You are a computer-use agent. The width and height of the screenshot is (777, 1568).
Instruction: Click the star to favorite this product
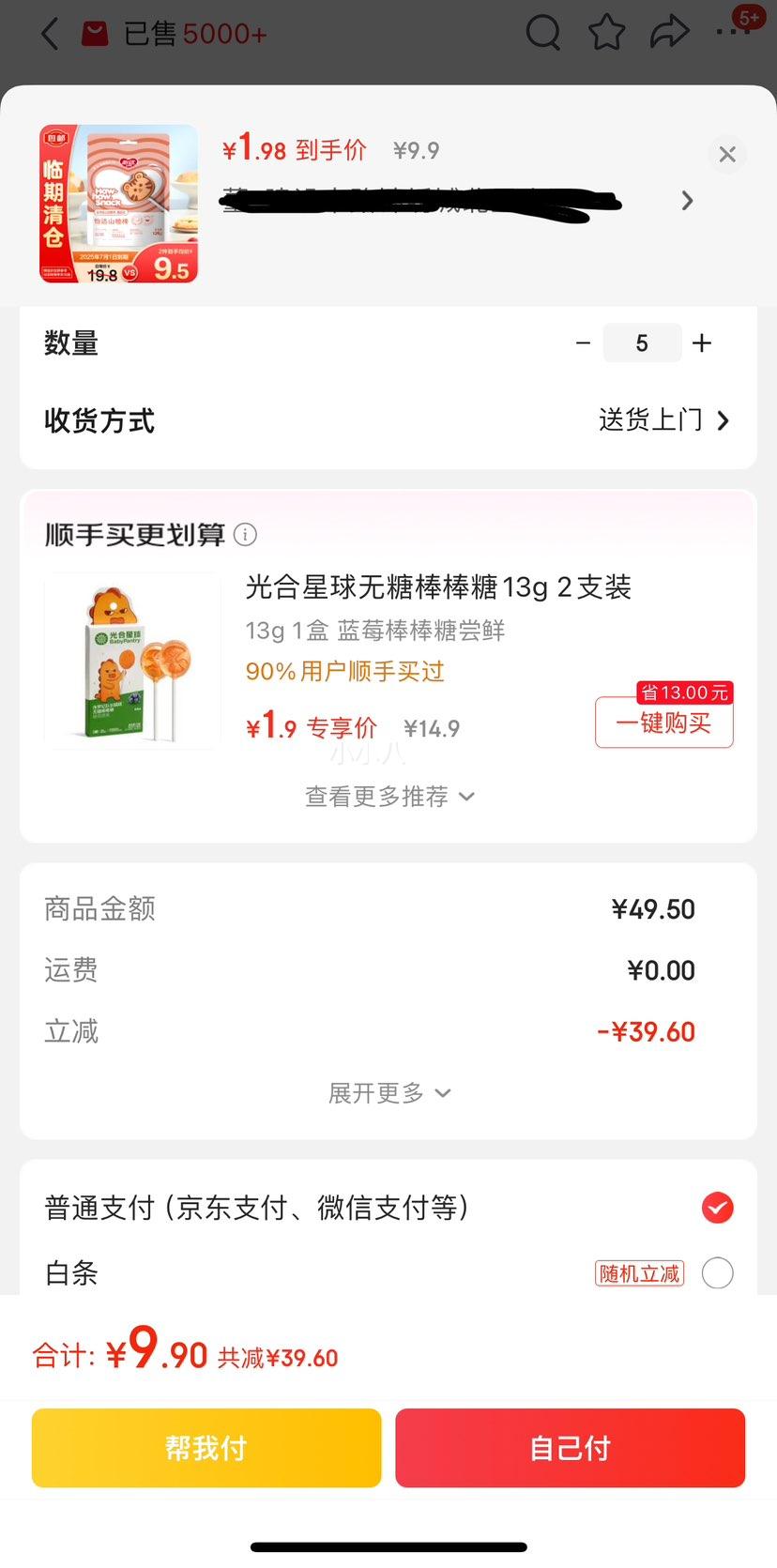[607, 32]
